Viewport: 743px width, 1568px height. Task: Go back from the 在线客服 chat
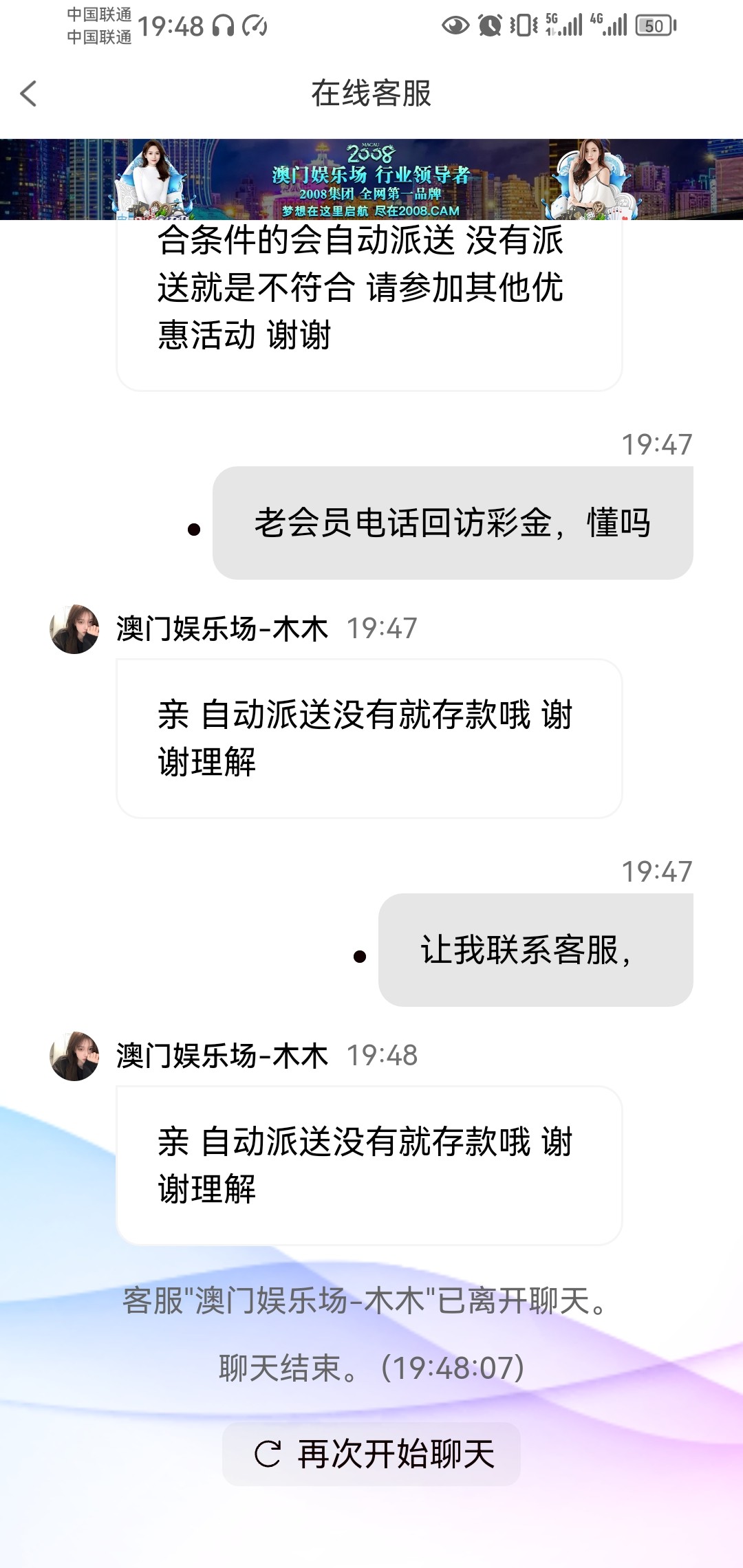click(x=29, y=94)
